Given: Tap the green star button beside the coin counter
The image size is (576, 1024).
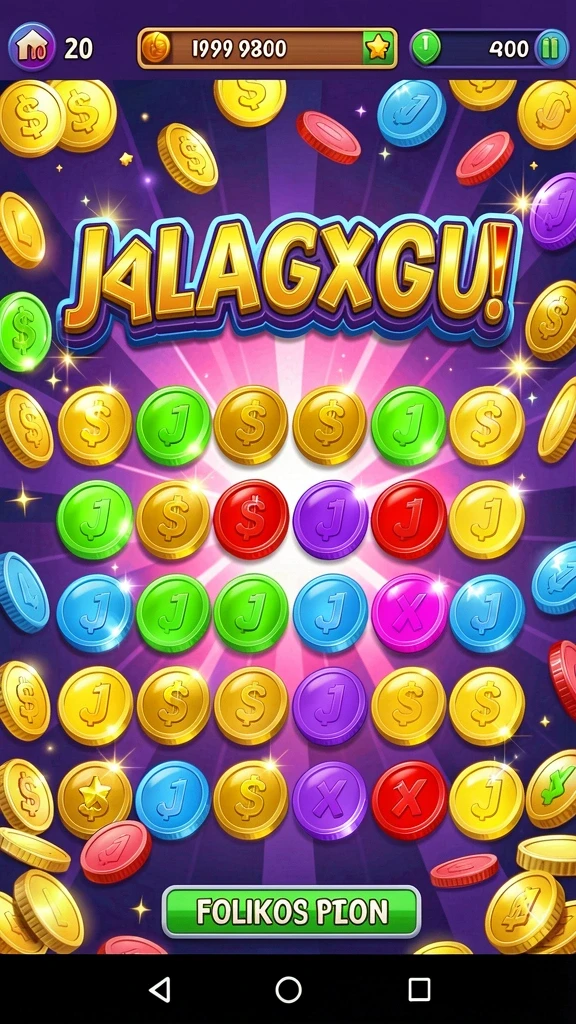Looking at the screenshot, I should [379, 48].
